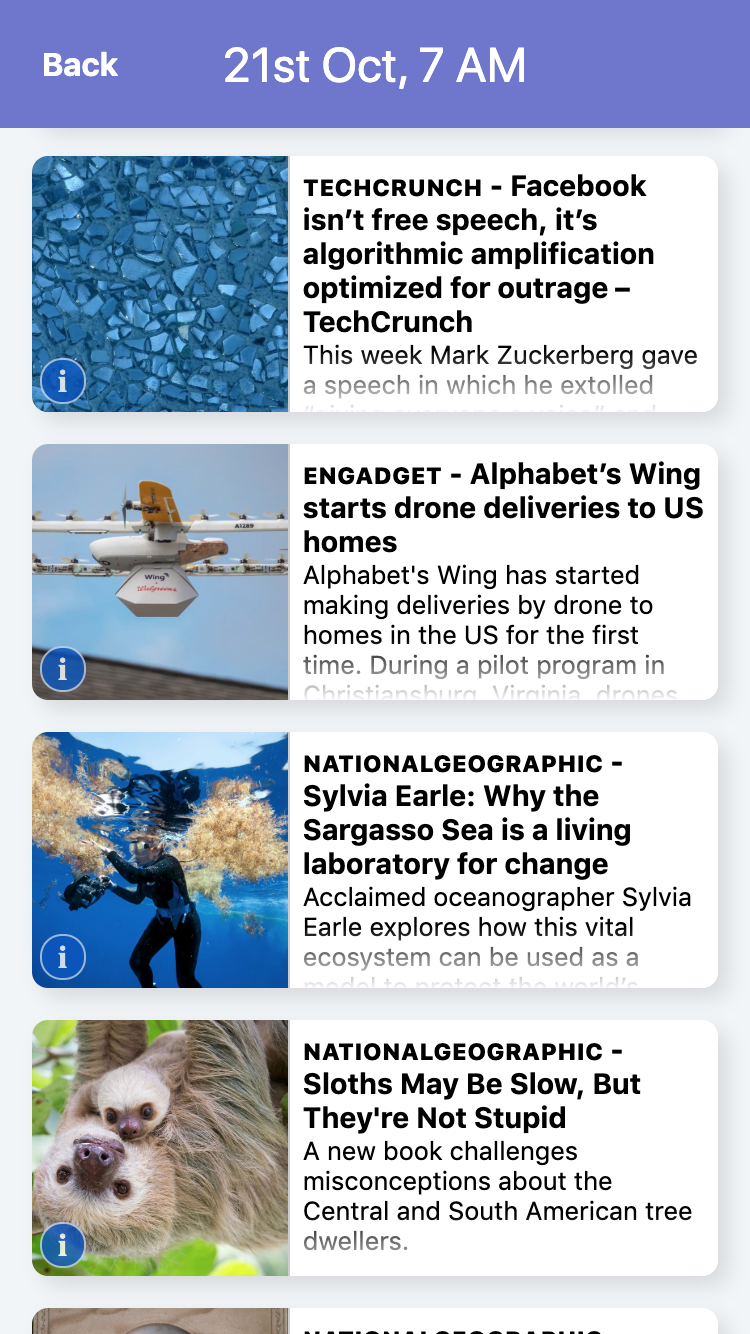Click the info icon on the TechCrunch article image
Screen dimensions: 750x1334
(62, 381)
